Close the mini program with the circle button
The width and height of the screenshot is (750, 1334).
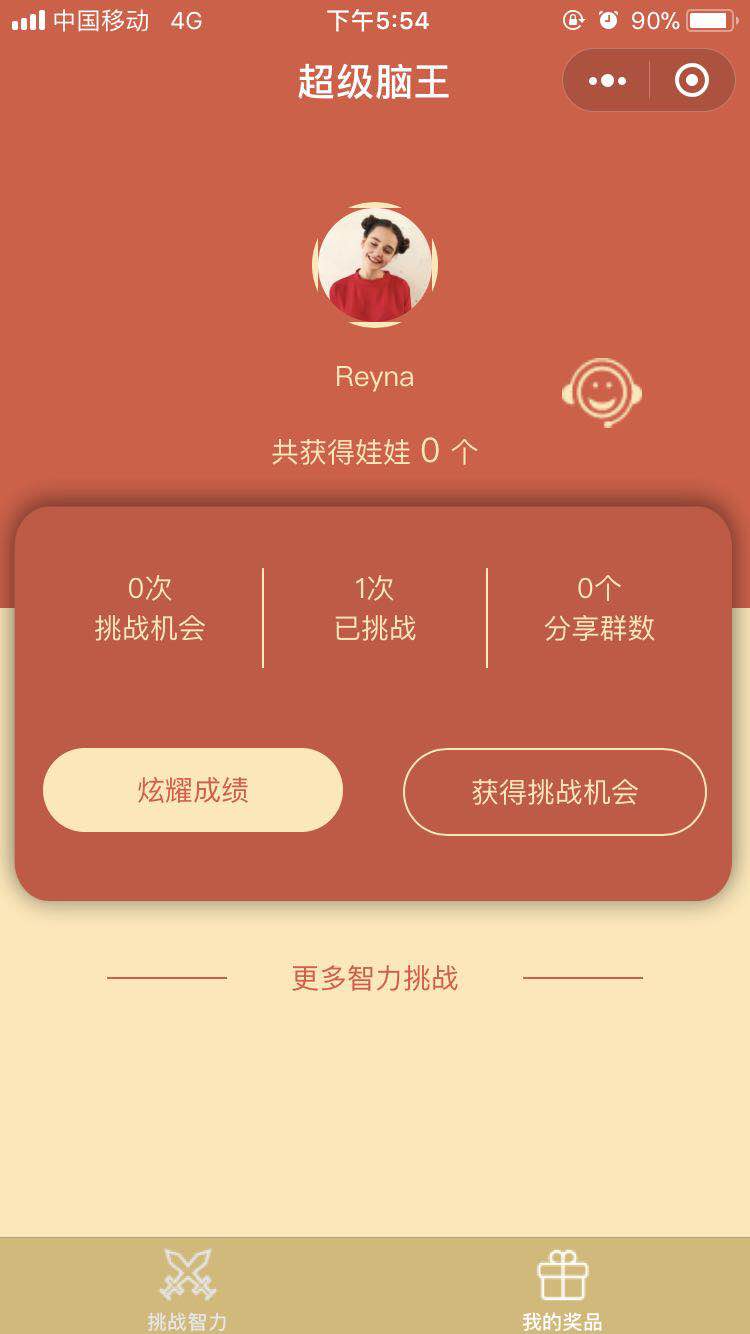point(691,81)
